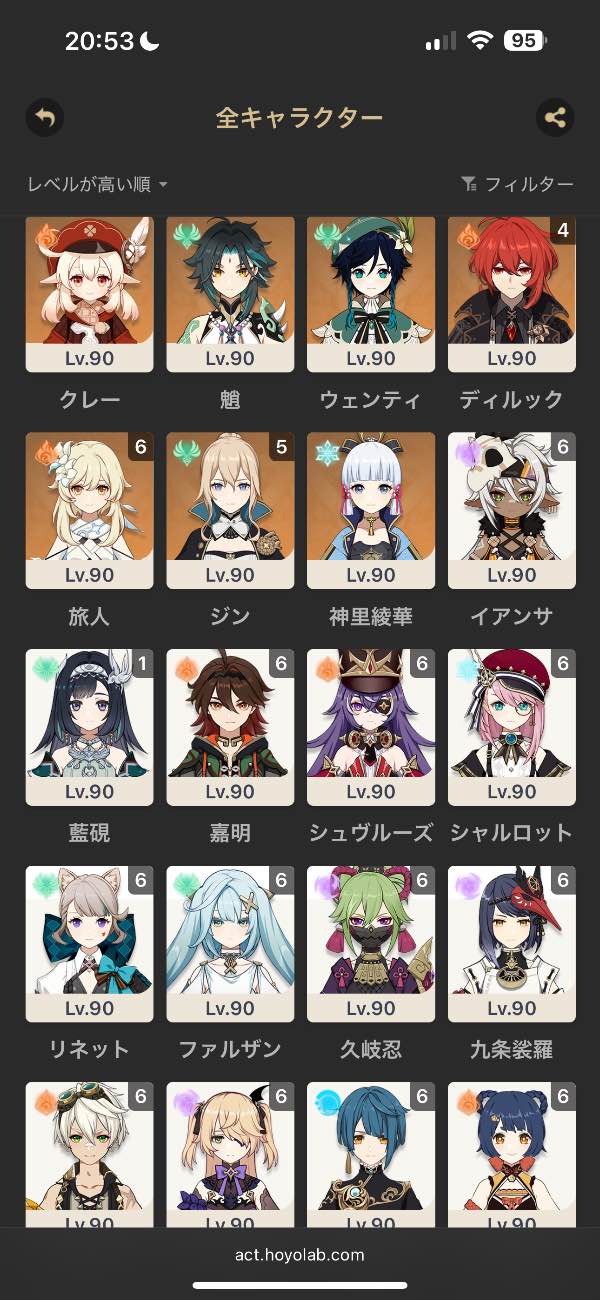View ファルザン character details
Screen dimensions: 600x1300
click(x=230, y=943)
